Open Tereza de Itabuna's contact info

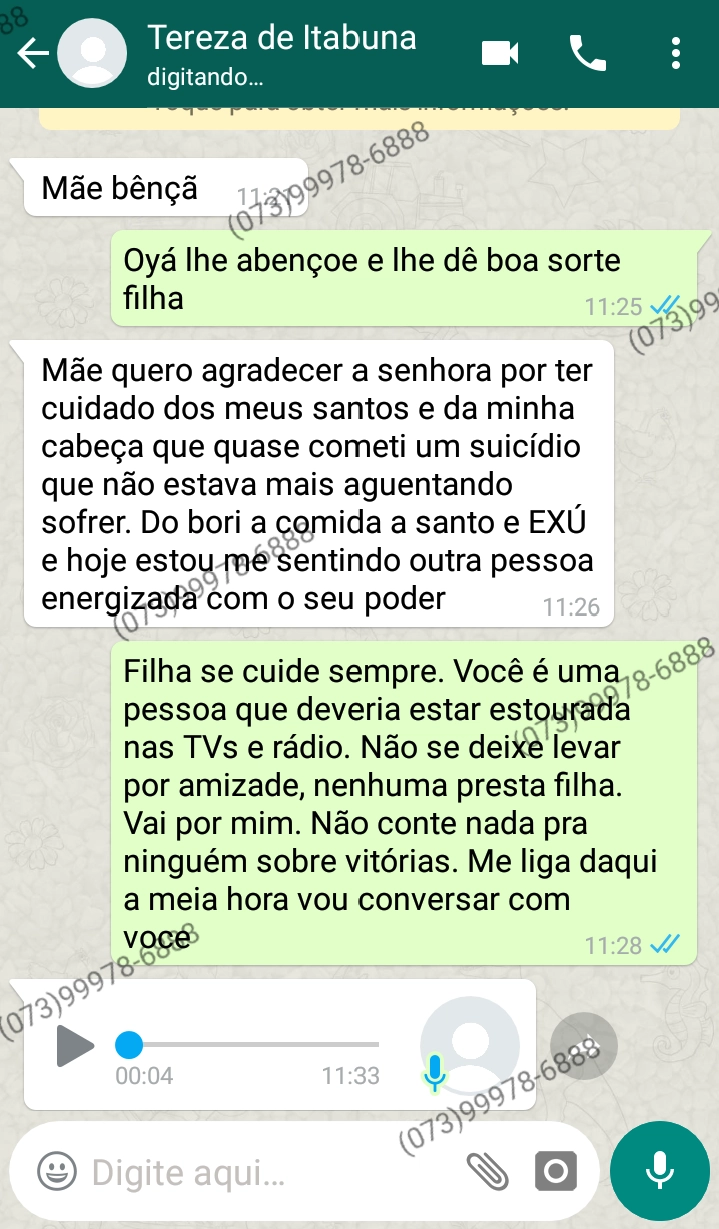pyautogui.click(x=280, y=52)
